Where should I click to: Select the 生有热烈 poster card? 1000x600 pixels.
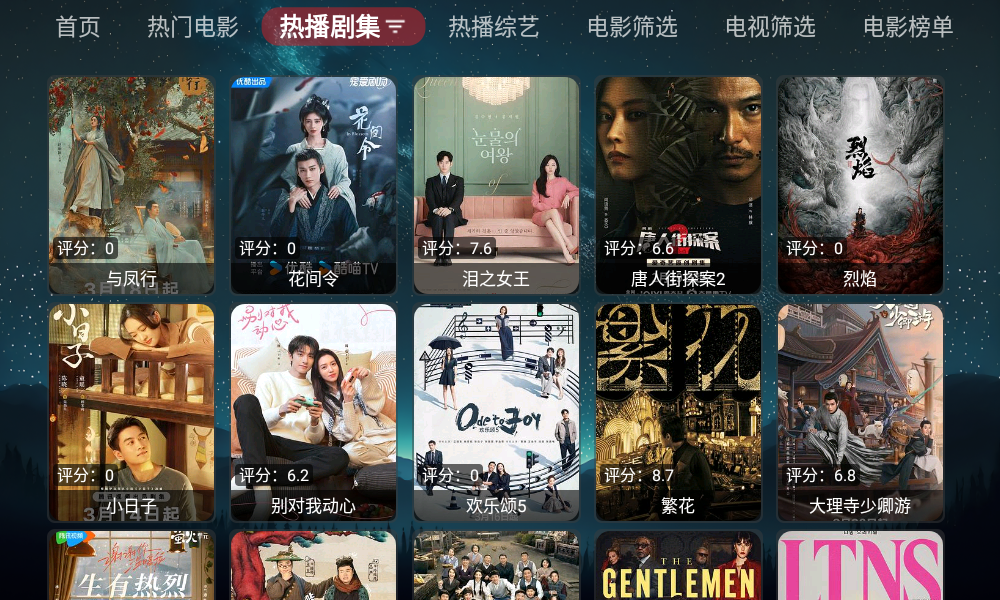point(131,566)
